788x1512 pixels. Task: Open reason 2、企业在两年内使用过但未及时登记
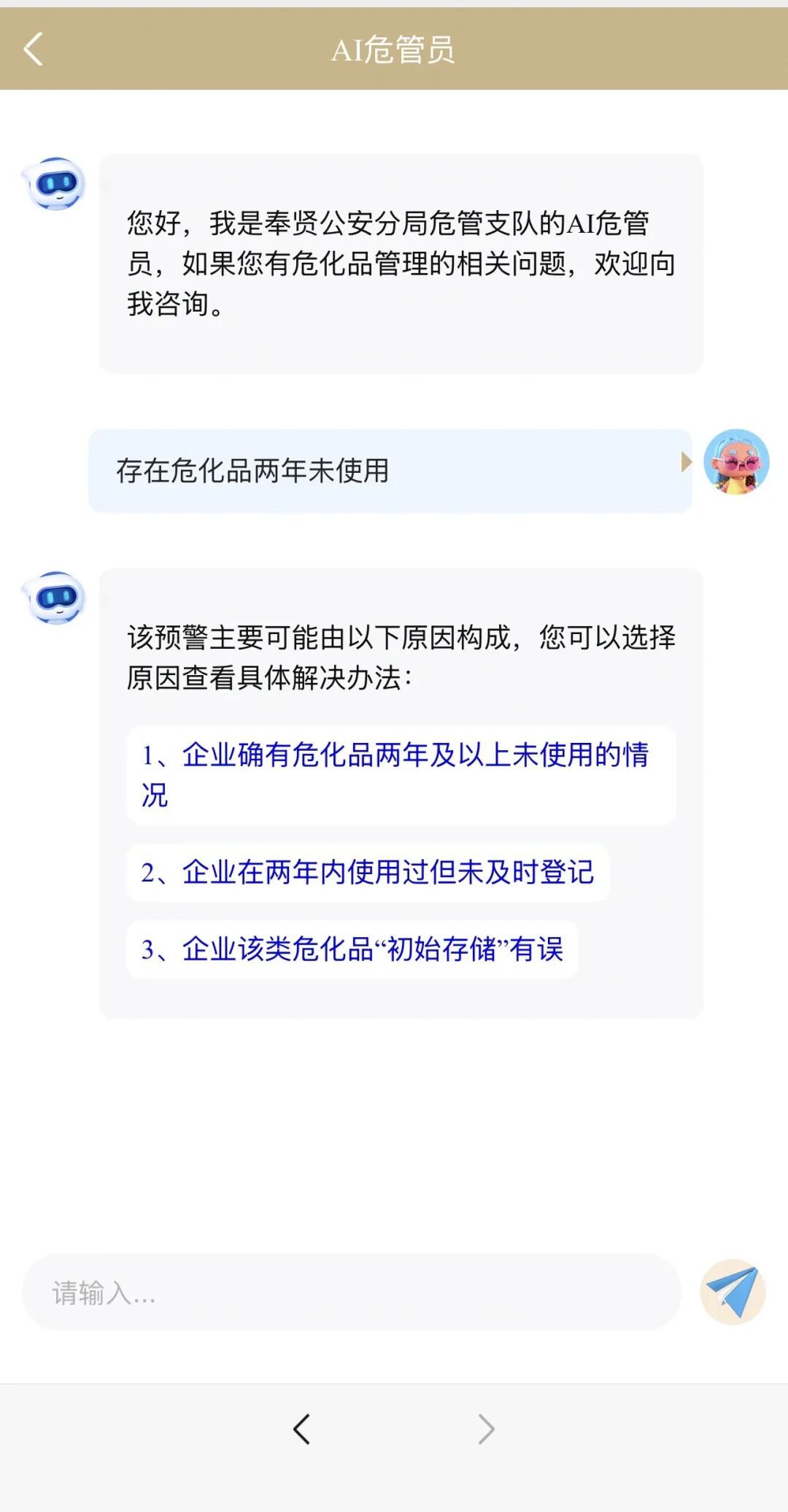pos(368,872)
